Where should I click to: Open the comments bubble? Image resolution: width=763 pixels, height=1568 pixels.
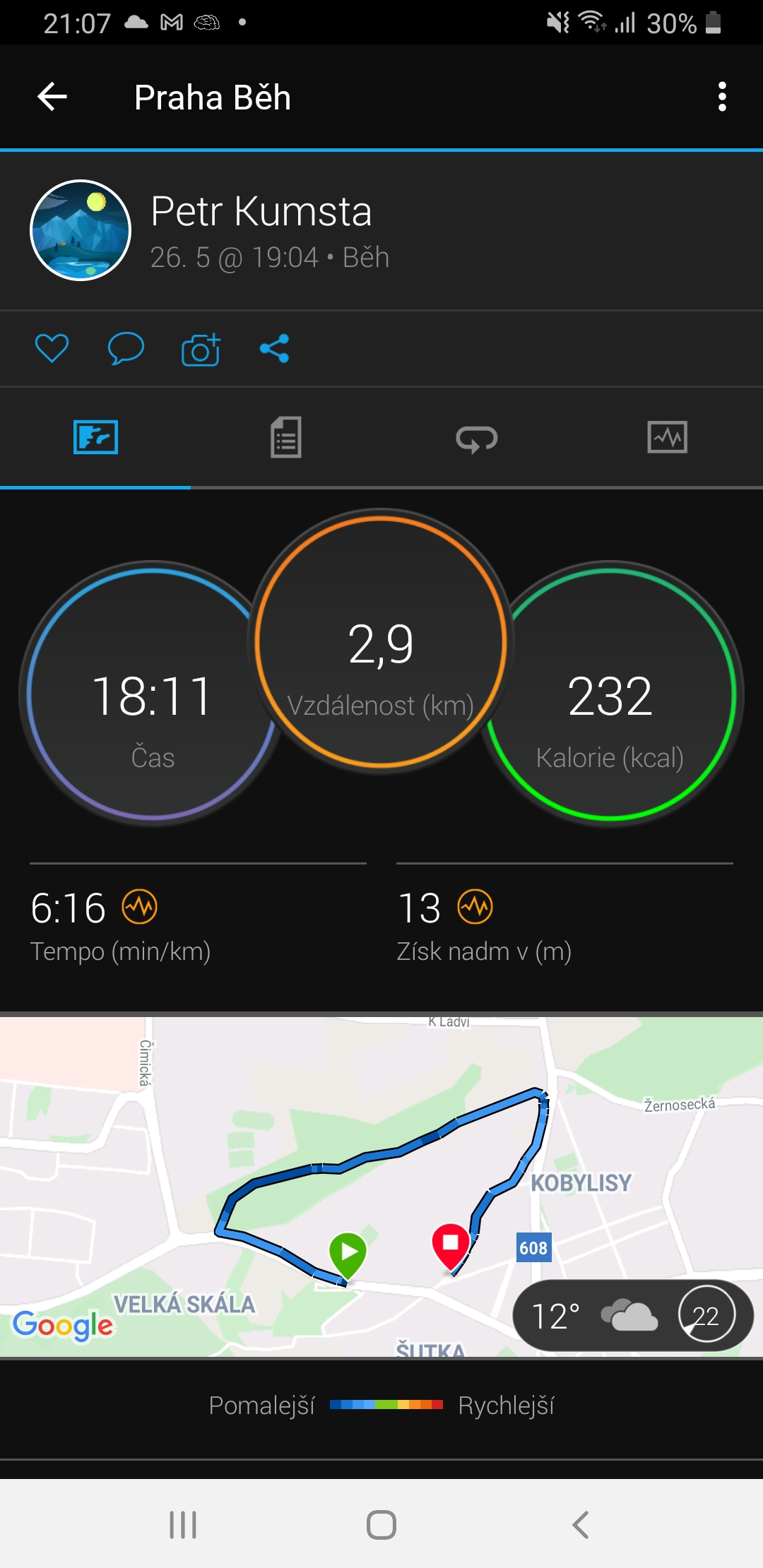pos(126,348)
